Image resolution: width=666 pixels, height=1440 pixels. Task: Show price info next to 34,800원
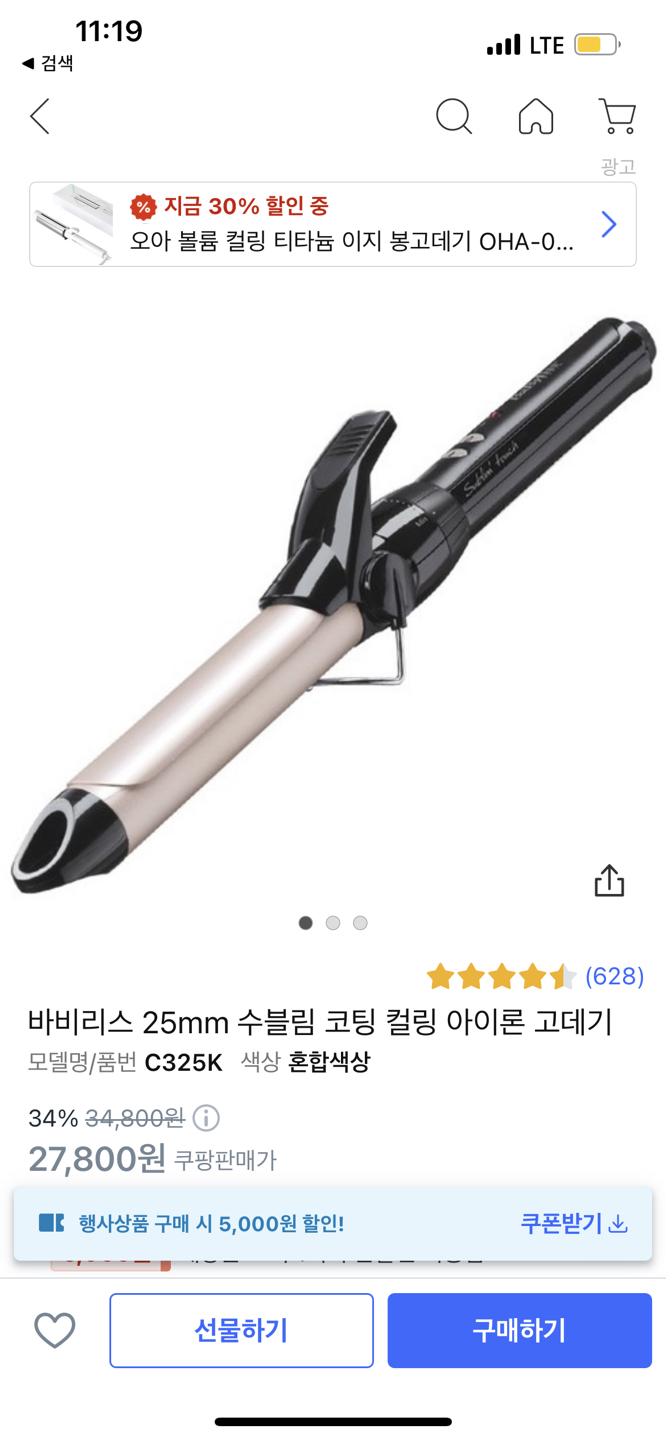tap(206, 1117)
